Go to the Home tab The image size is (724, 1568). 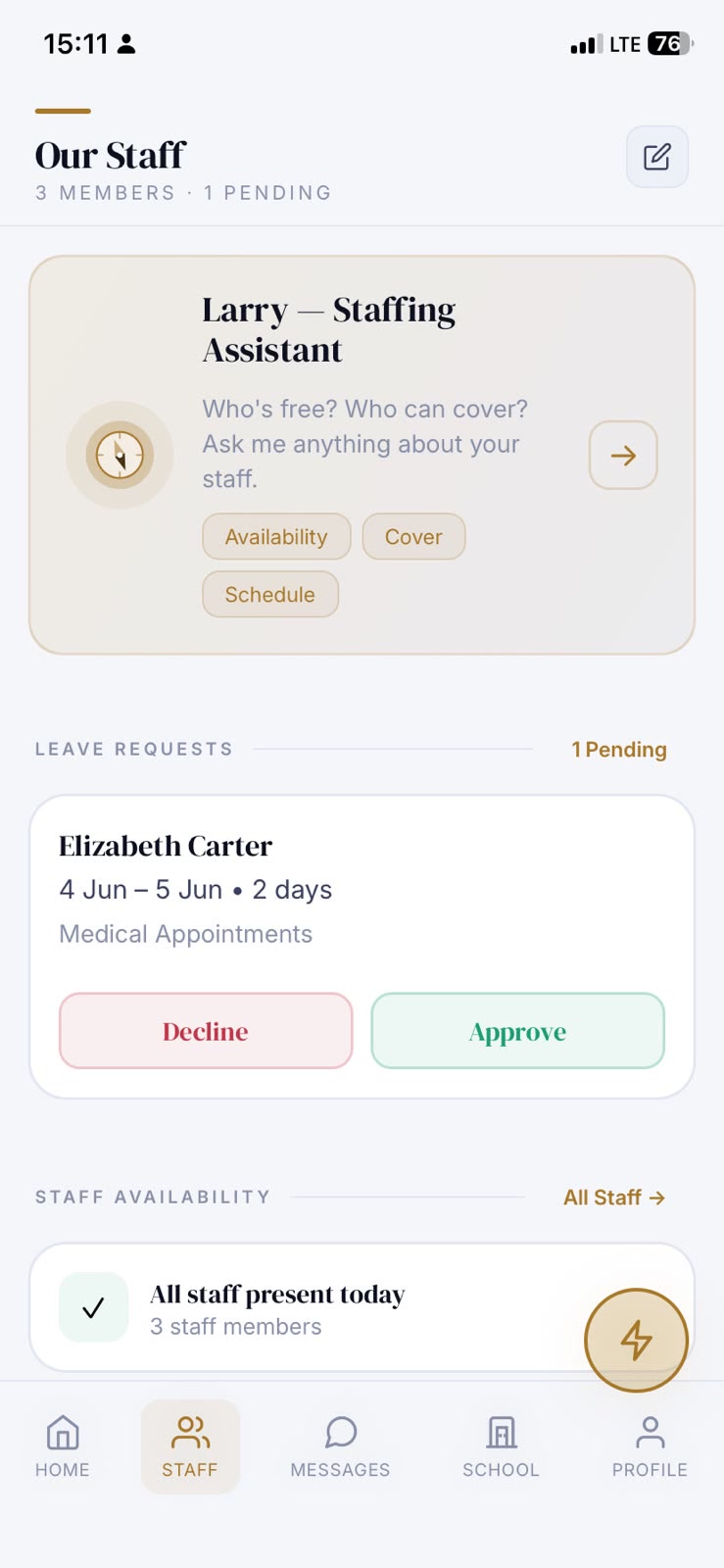click(63, 1446)
